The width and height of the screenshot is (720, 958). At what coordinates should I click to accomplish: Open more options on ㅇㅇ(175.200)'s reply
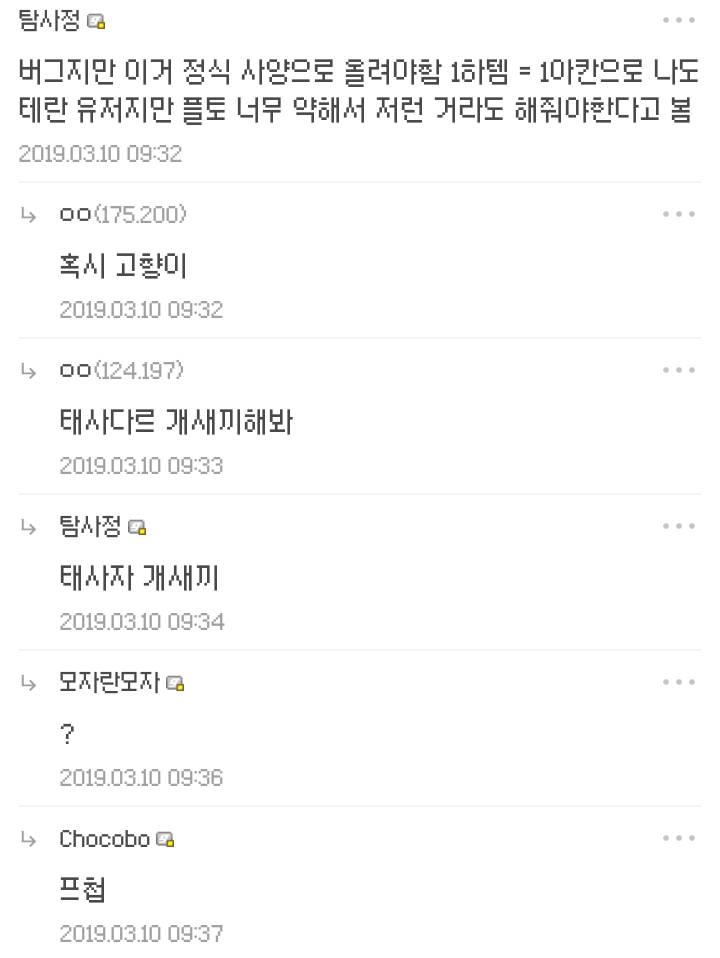tap(678, 215)
